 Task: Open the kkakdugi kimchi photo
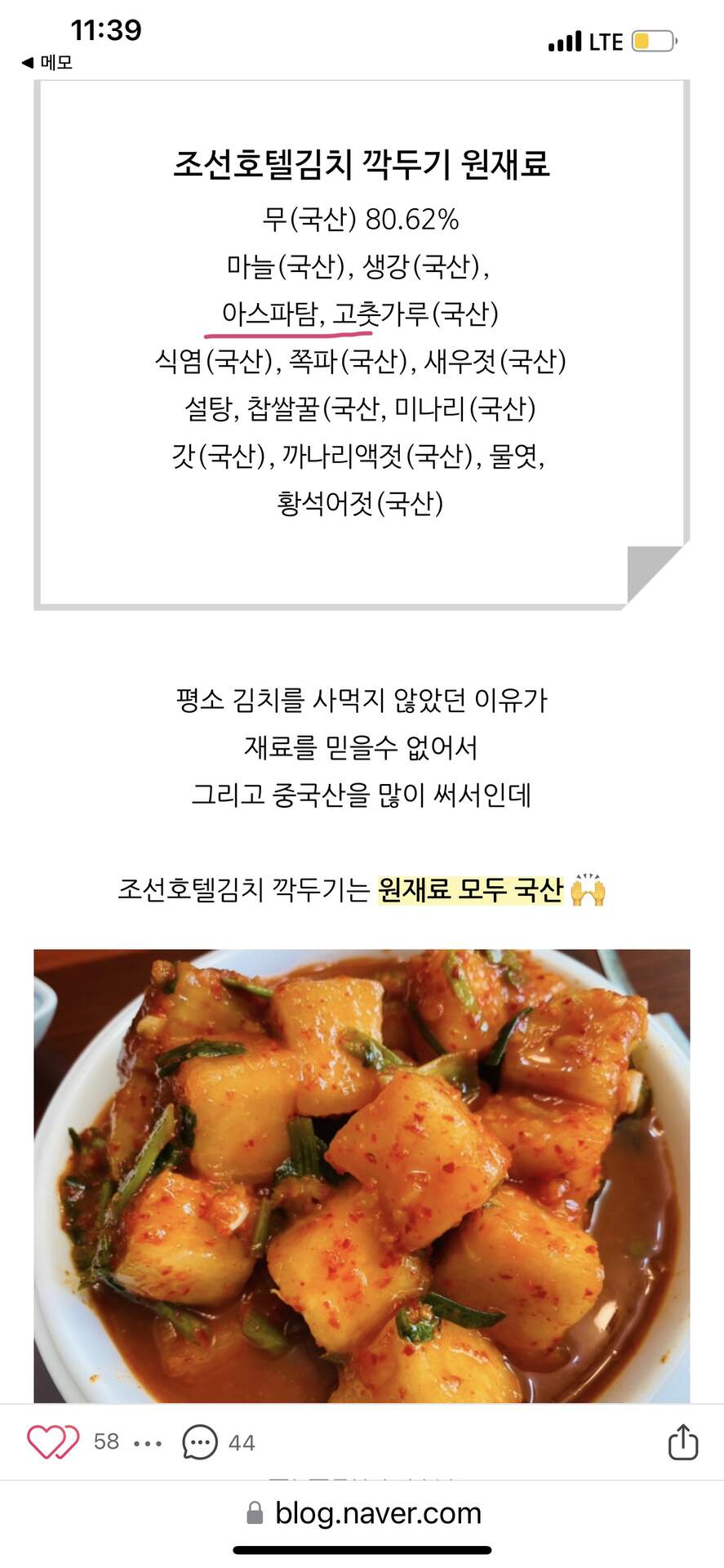coord(362,1175)
